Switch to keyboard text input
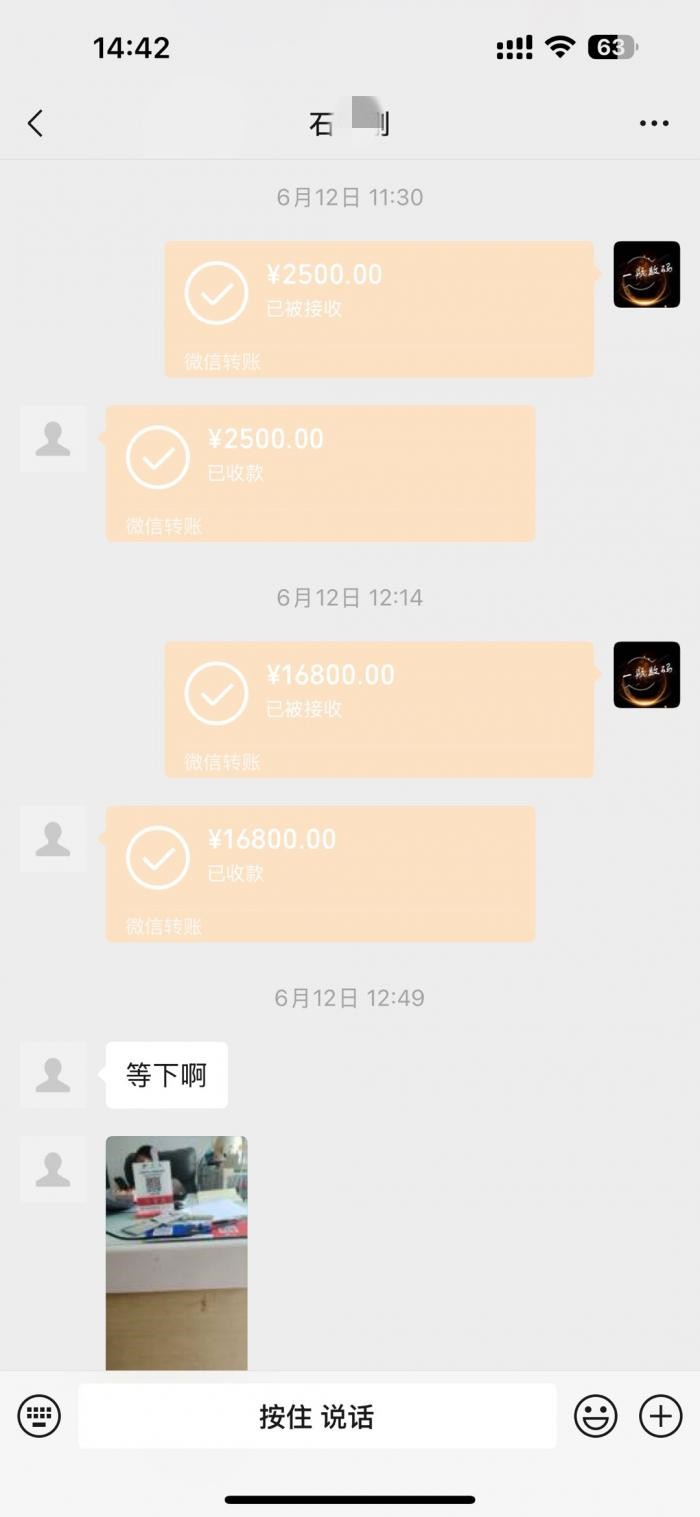The width and height of the screenshot is (700, 1517). tap(40, 1416)
